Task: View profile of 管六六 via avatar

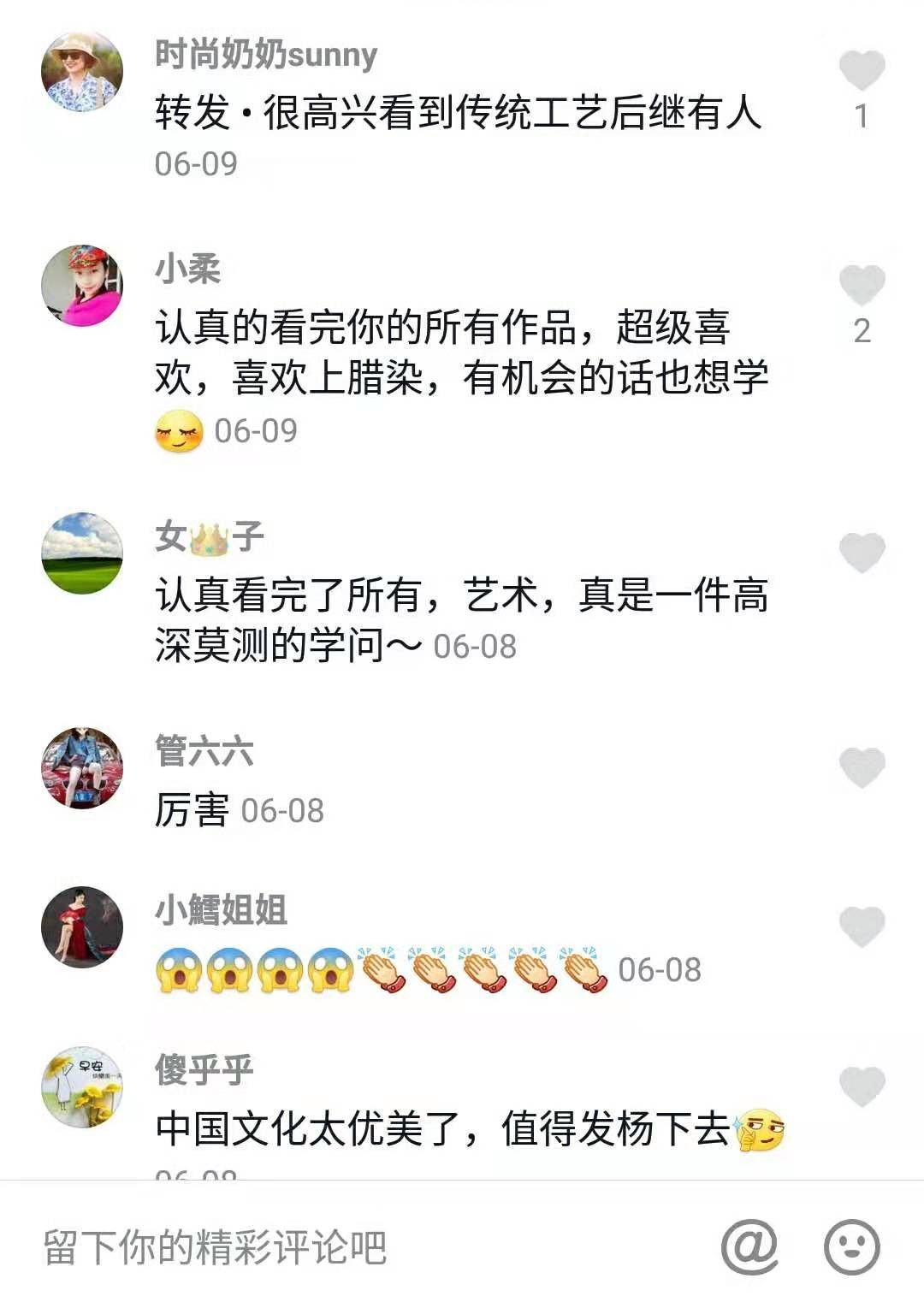Action: tap(82, 768)
